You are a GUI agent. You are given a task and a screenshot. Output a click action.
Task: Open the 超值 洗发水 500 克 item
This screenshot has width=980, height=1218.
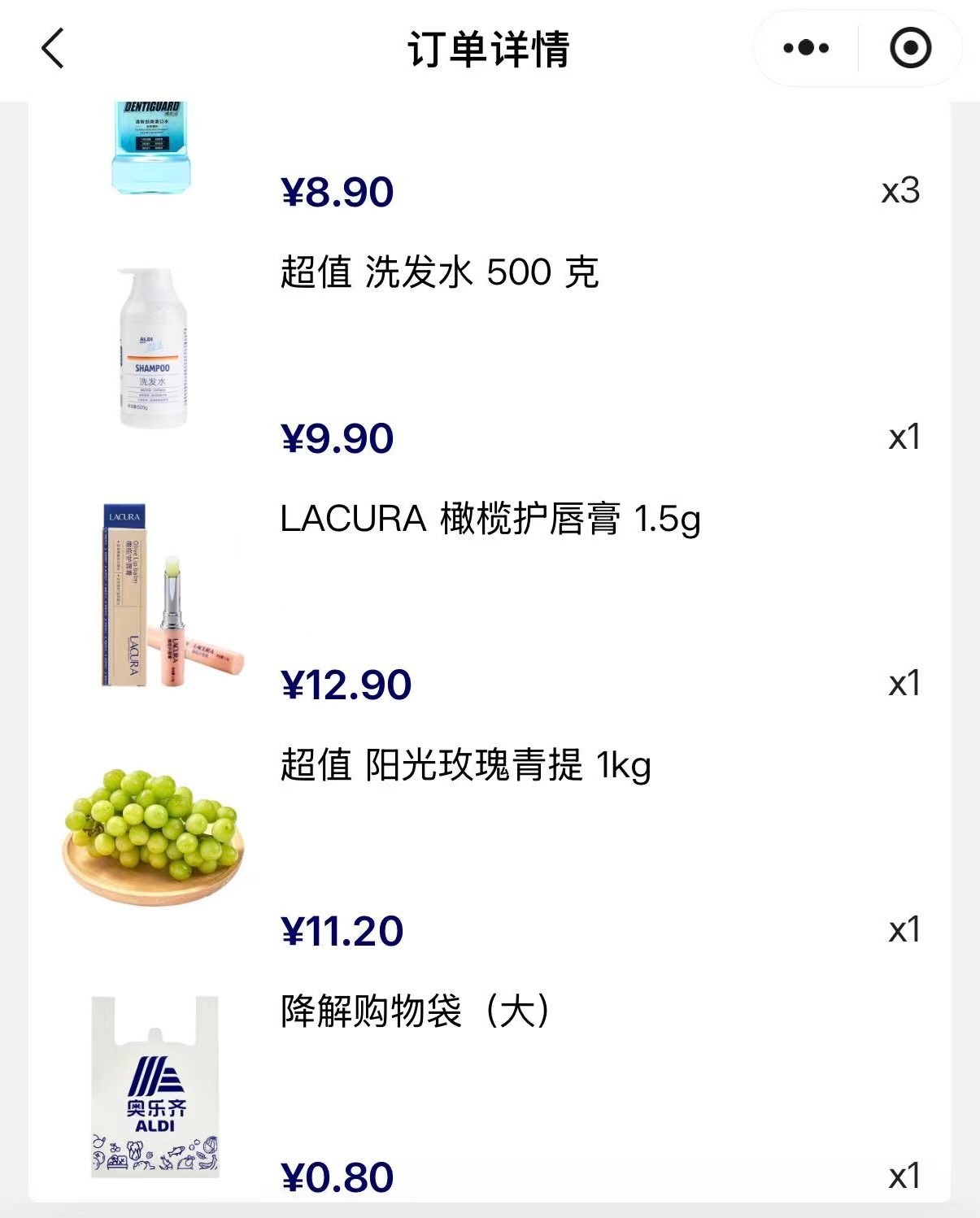[439, 272]
